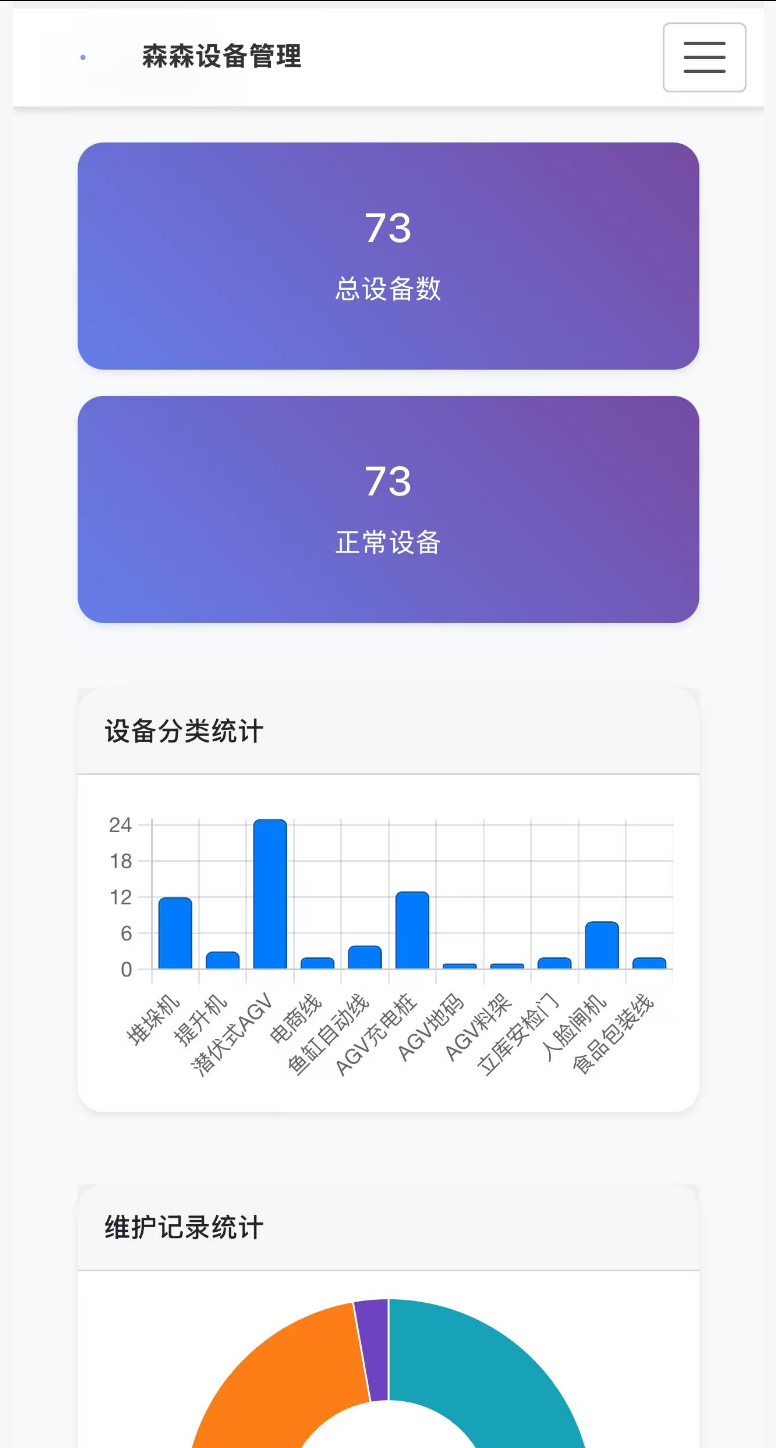Select the 人脸闸机 bar in the chart

coord(600,945)
